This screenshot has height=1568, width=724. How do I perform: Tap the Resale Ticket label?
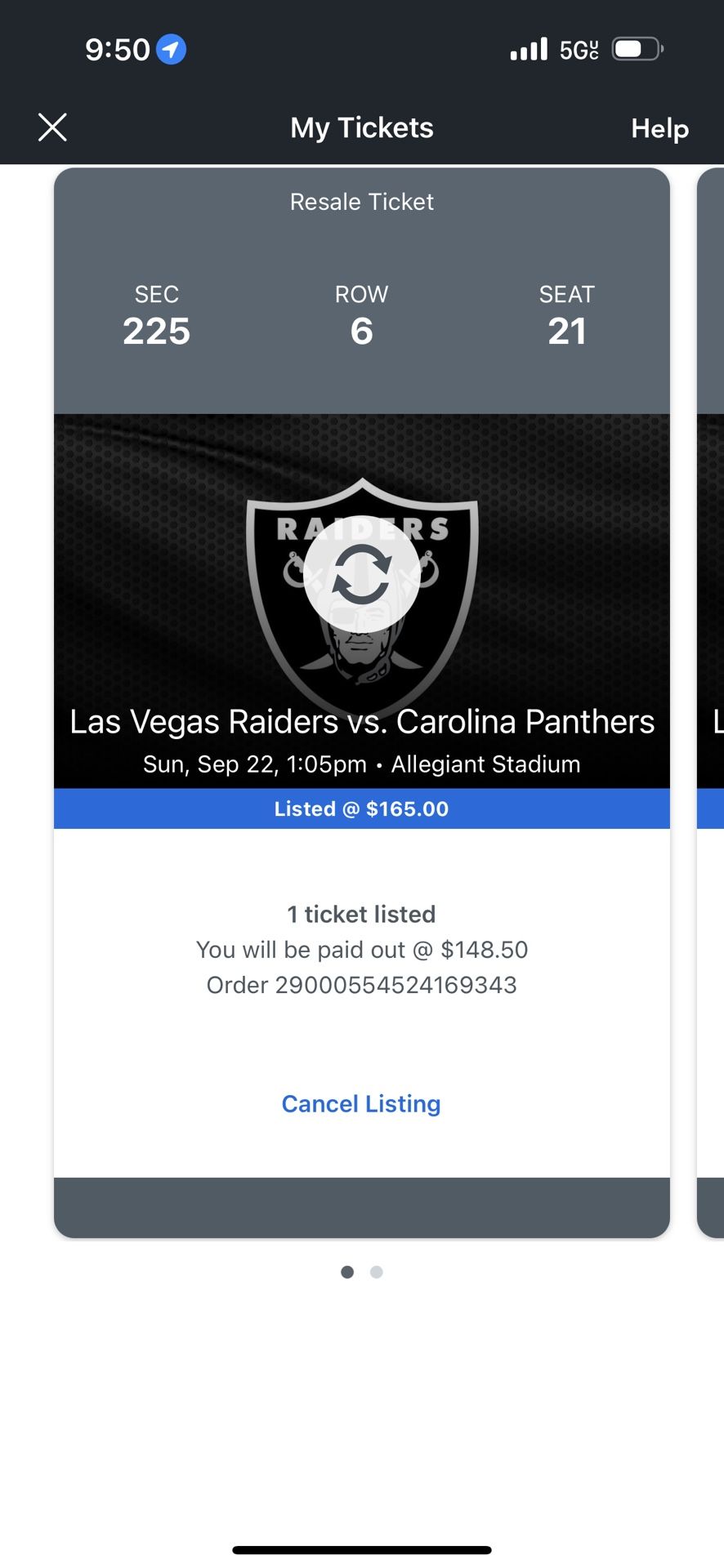pyautogui.click(x=362, y=202)
